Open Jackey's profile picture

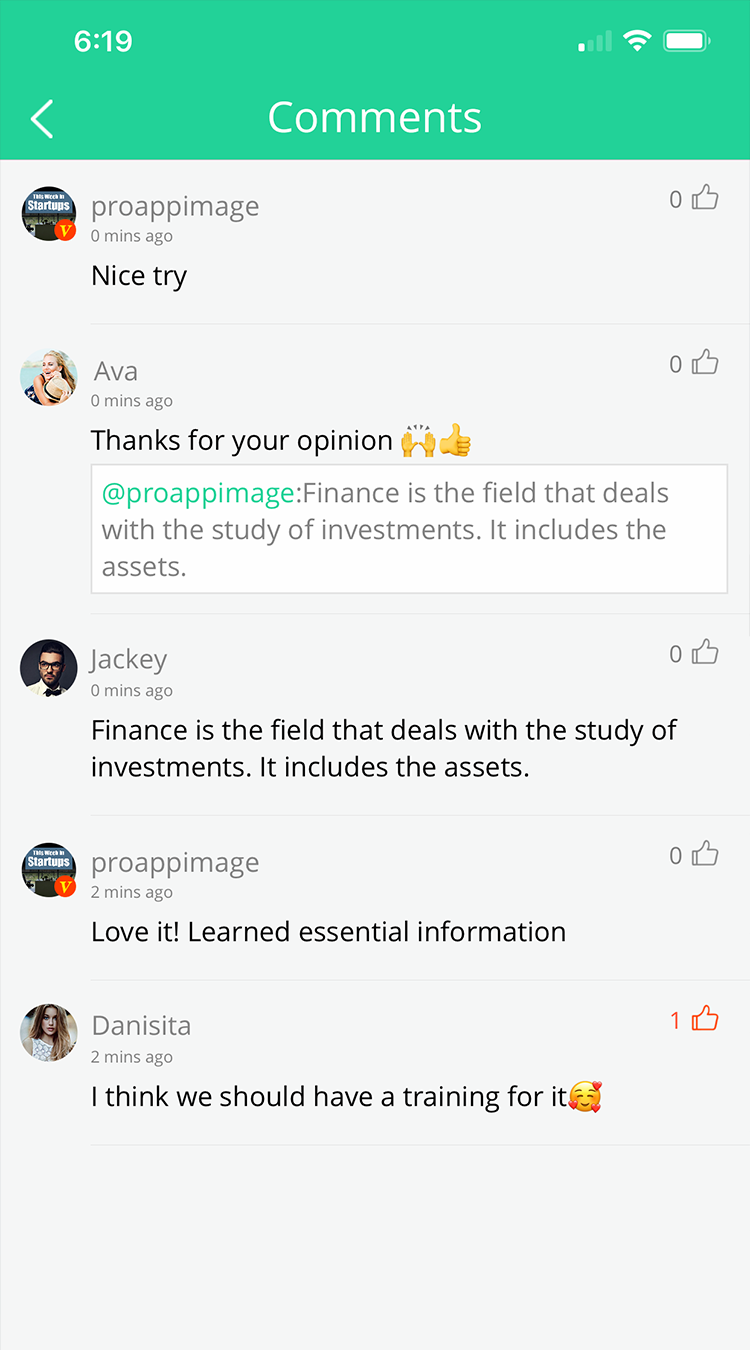[x=48, y=668]
